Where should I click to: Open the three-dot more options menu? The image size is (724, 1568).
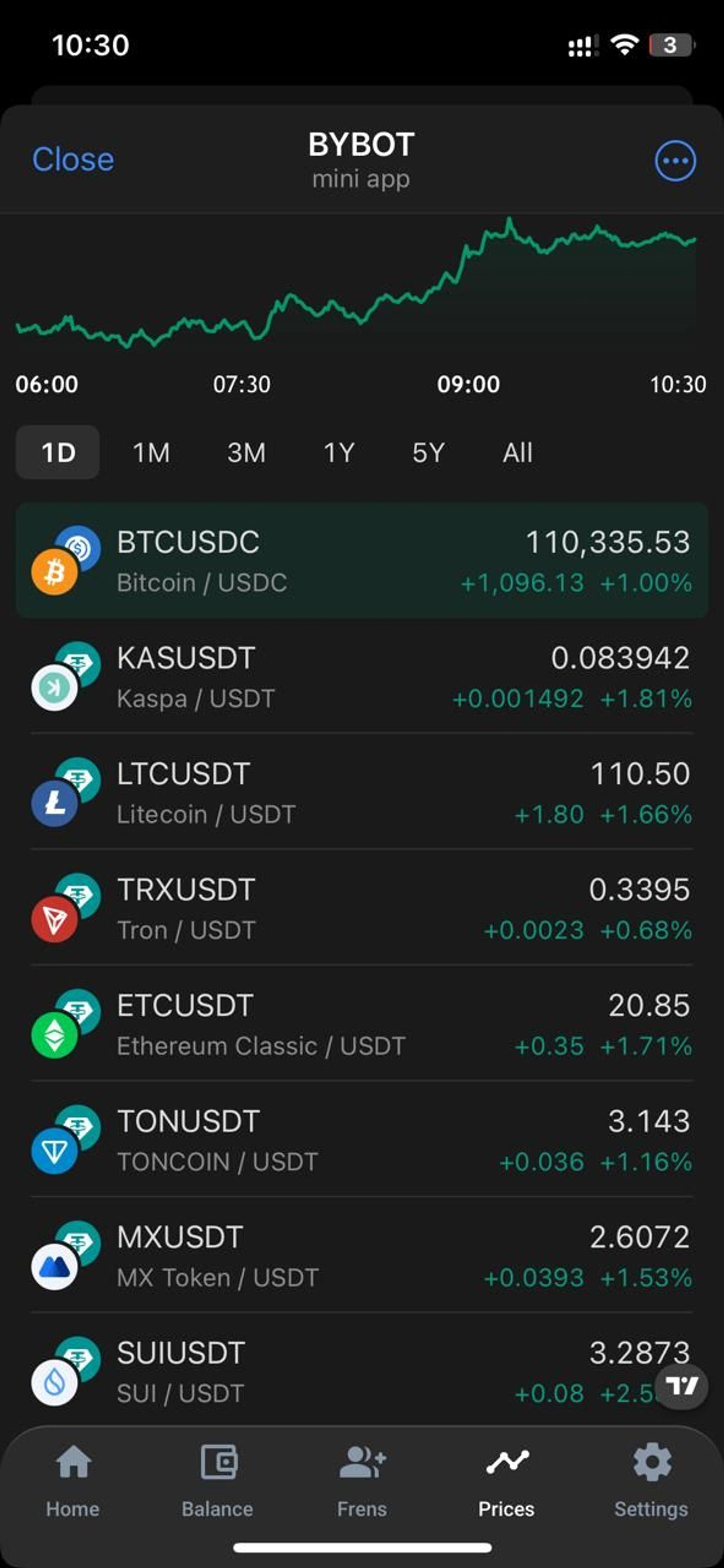coord(675,161)
